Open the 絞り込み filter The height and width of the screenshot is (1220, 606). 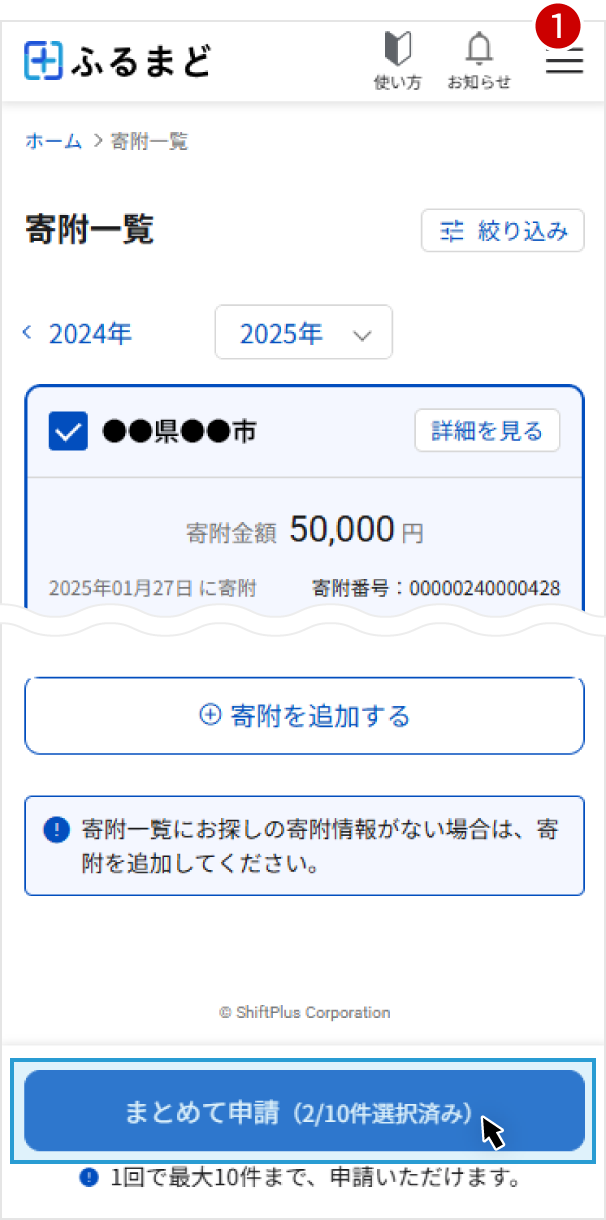502,231
